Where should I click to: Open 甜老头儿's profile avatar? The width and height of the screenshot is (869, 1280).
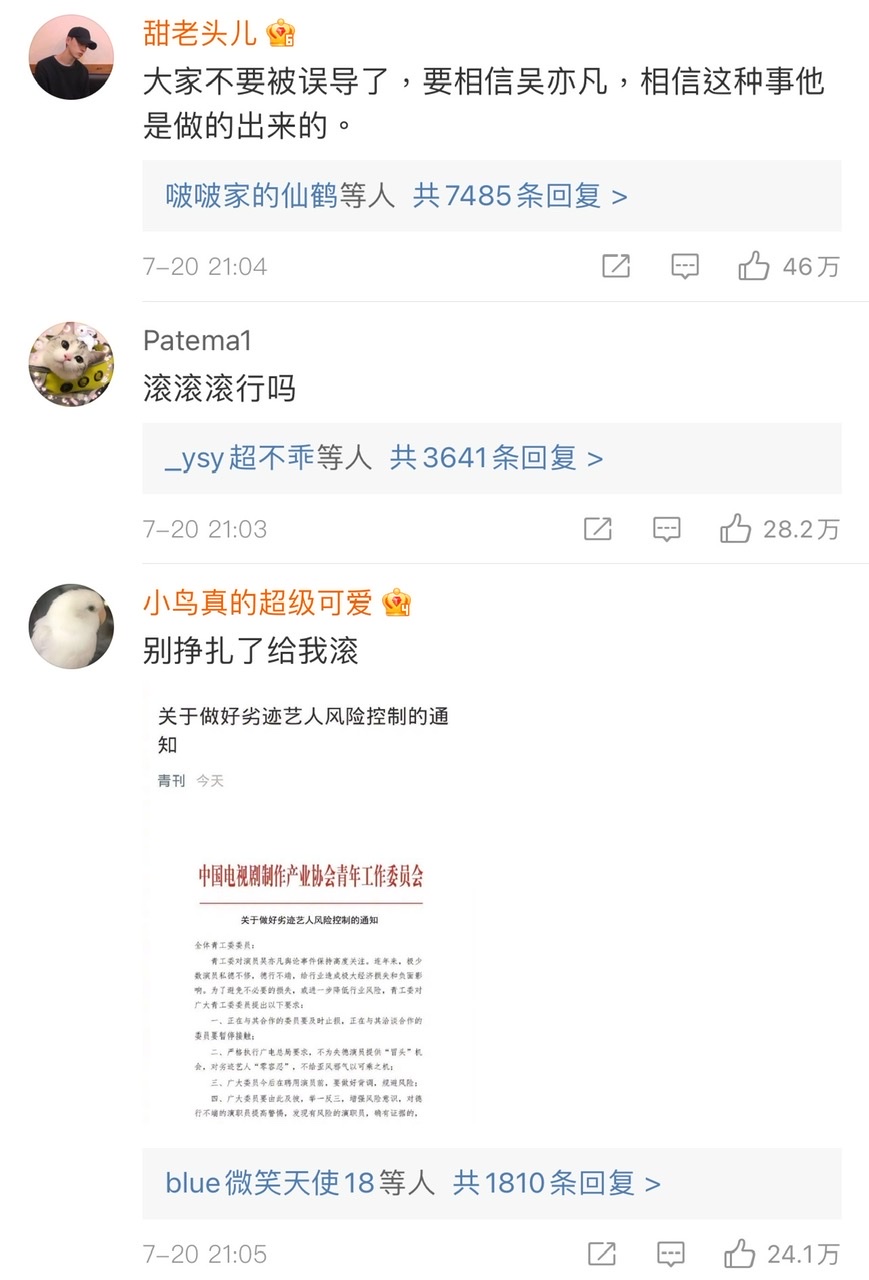(71, 57)
